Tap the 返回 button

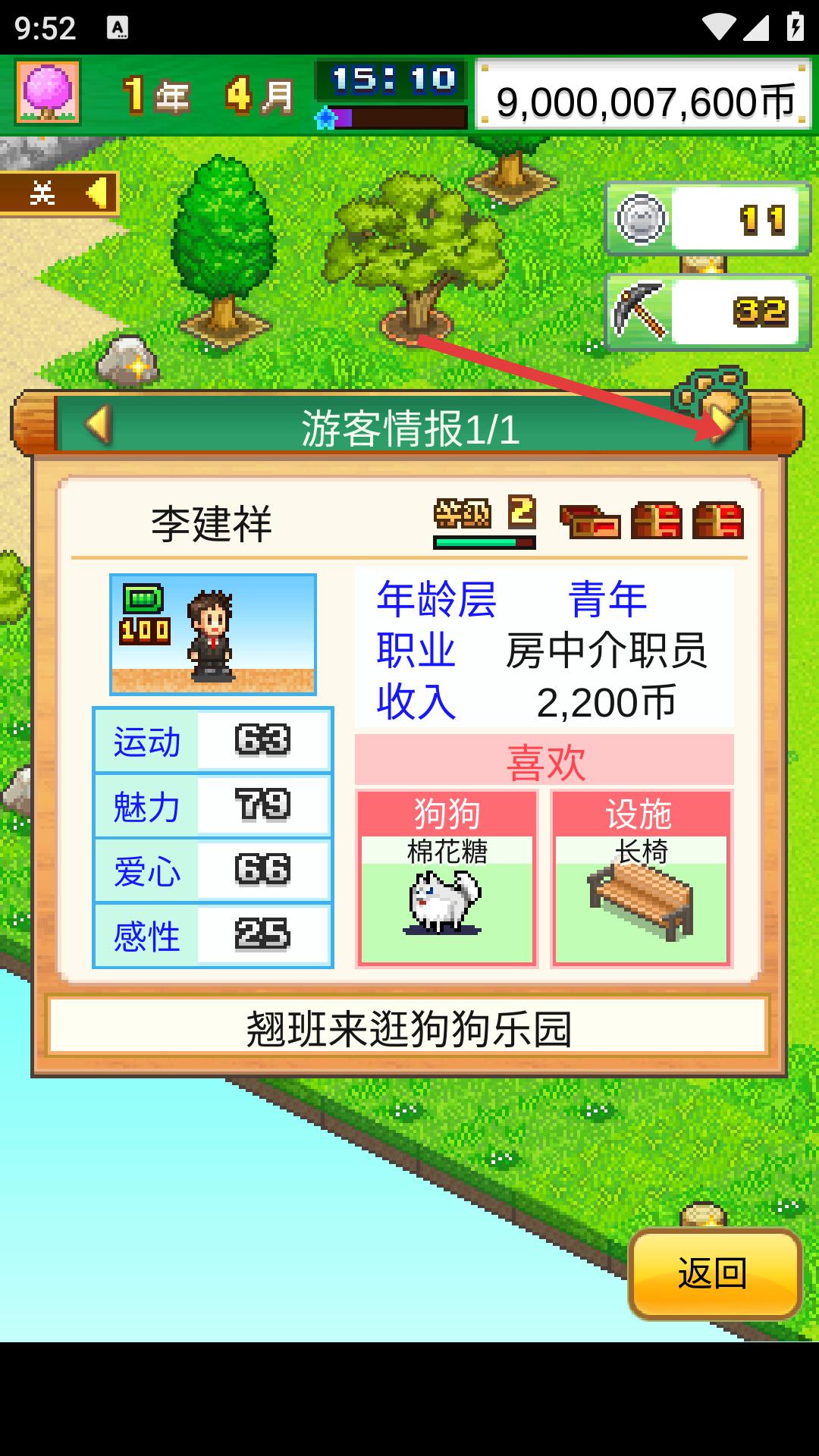tap(714, 1274)
